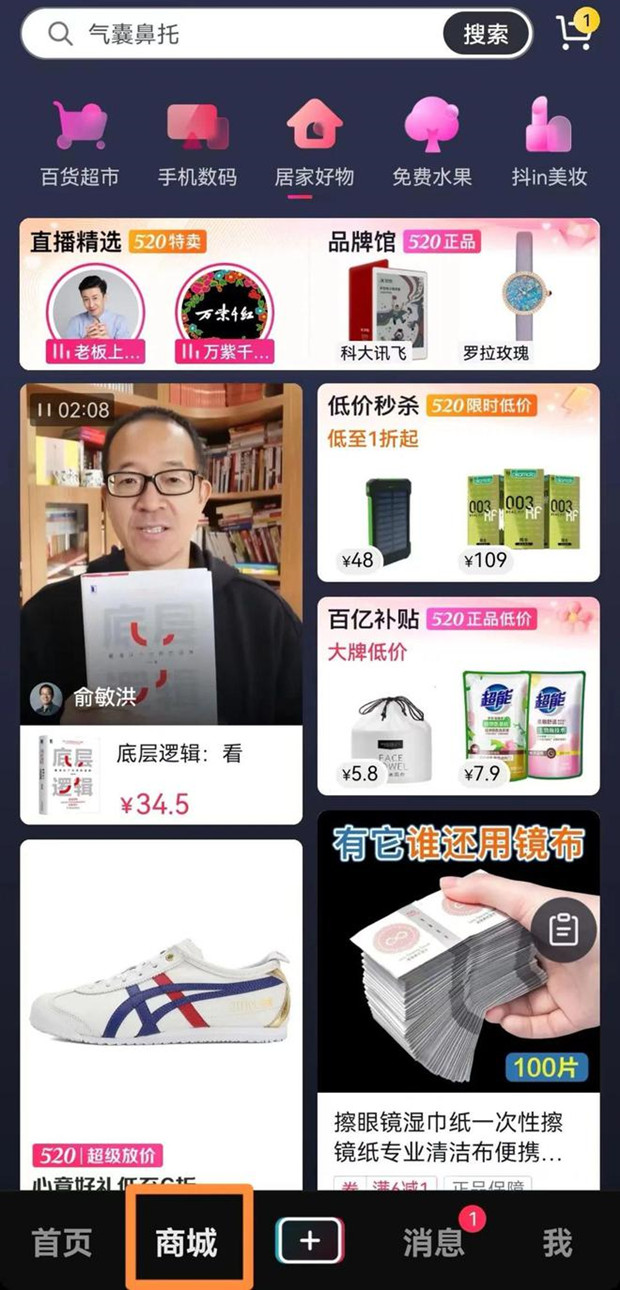Select the 居家好物 category
The width and height of the screenshot is (620, 1290).
tap(314, 143)
